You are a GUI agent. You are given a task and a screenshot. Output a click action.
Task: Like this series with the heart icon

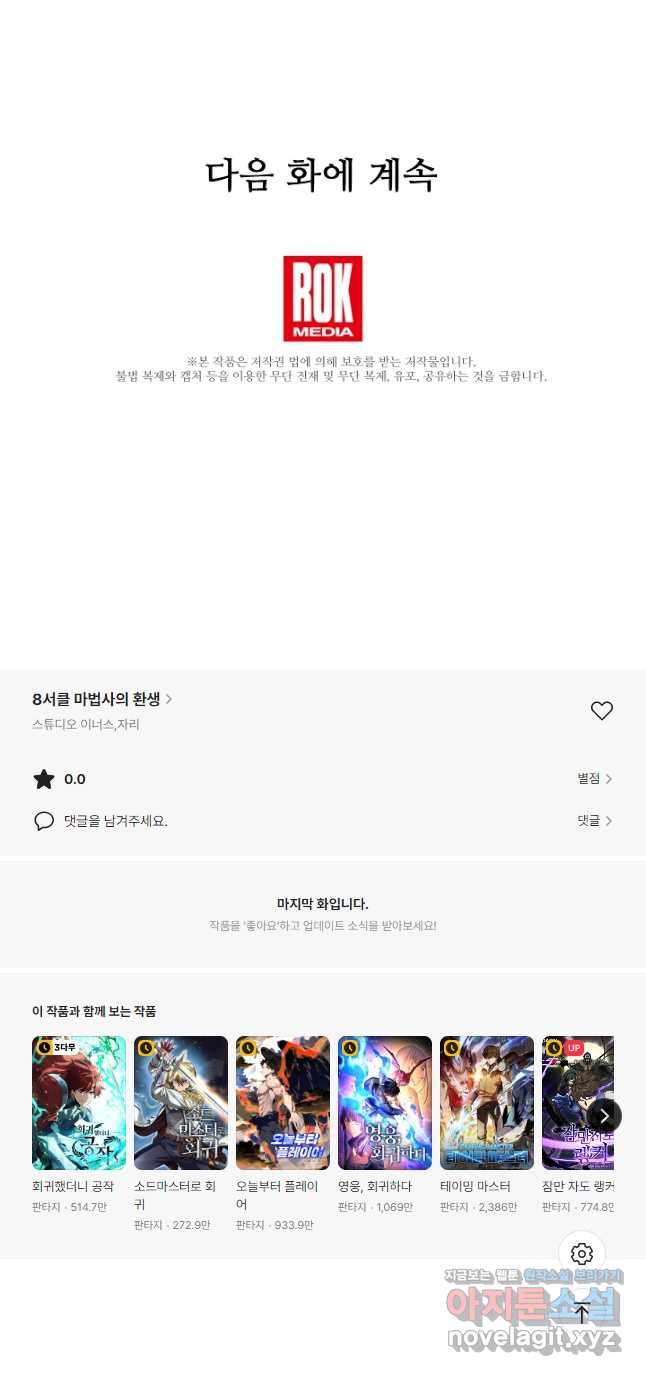click(601, 711)
